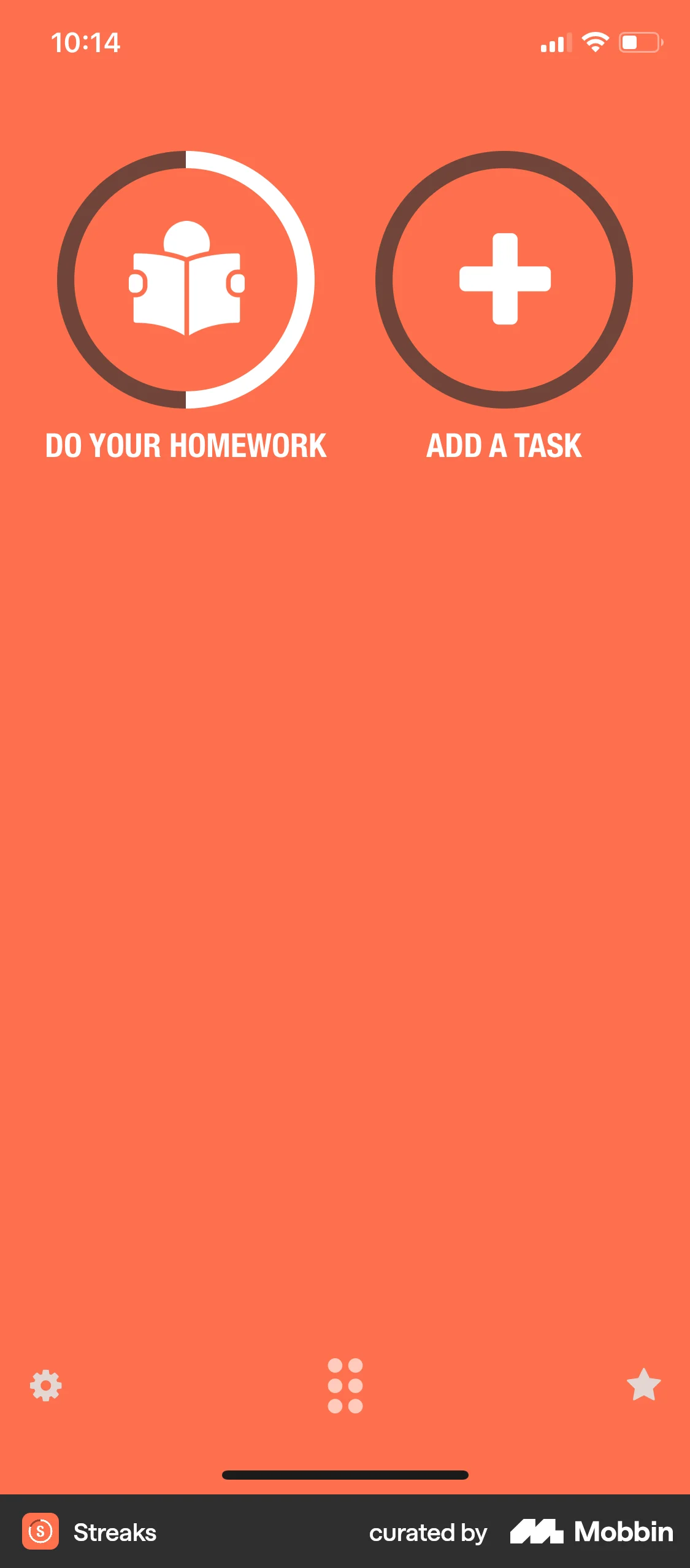Open the Do Your Homework task circle
Viewport: 690px width, 1568px height.
[x=186, y=280]
